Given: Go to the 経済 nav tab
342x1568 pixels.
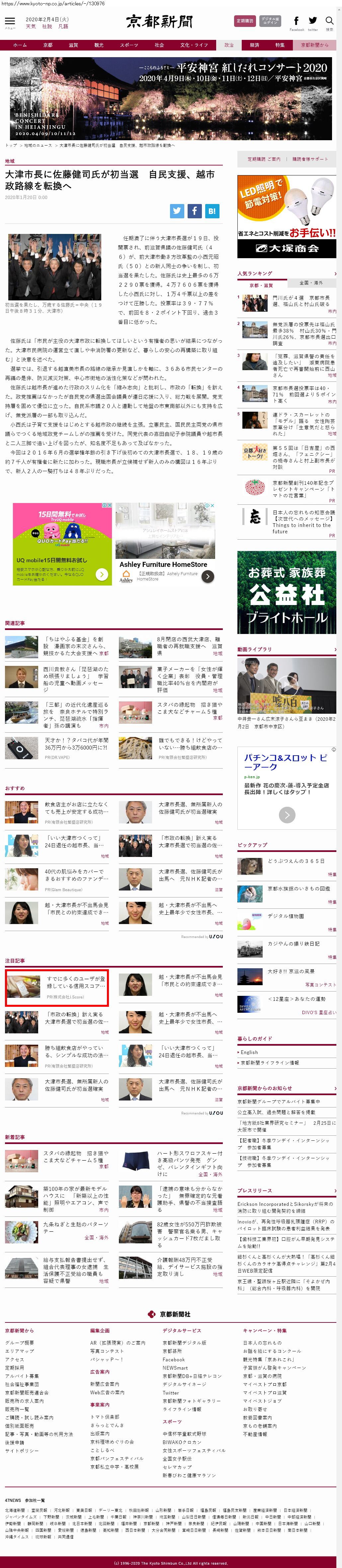Looking at the screenshot, I should 254,45.
